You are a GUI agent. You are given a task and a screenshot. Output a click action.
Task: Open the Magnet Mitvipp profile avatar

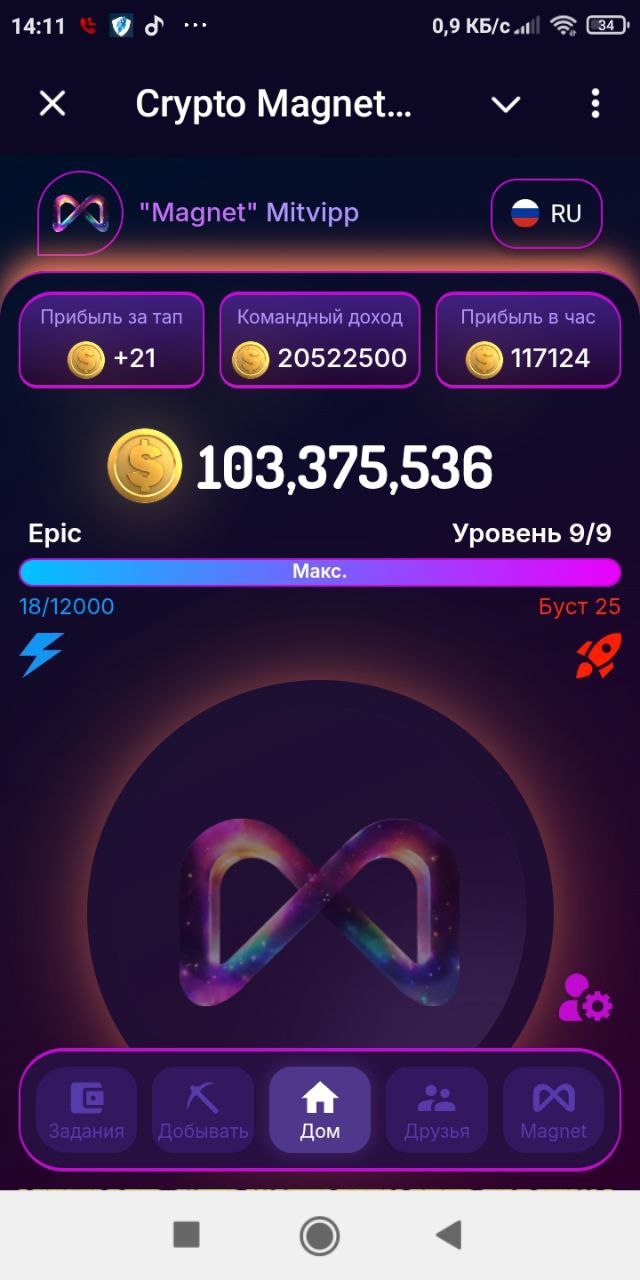[x=79, y=213]
